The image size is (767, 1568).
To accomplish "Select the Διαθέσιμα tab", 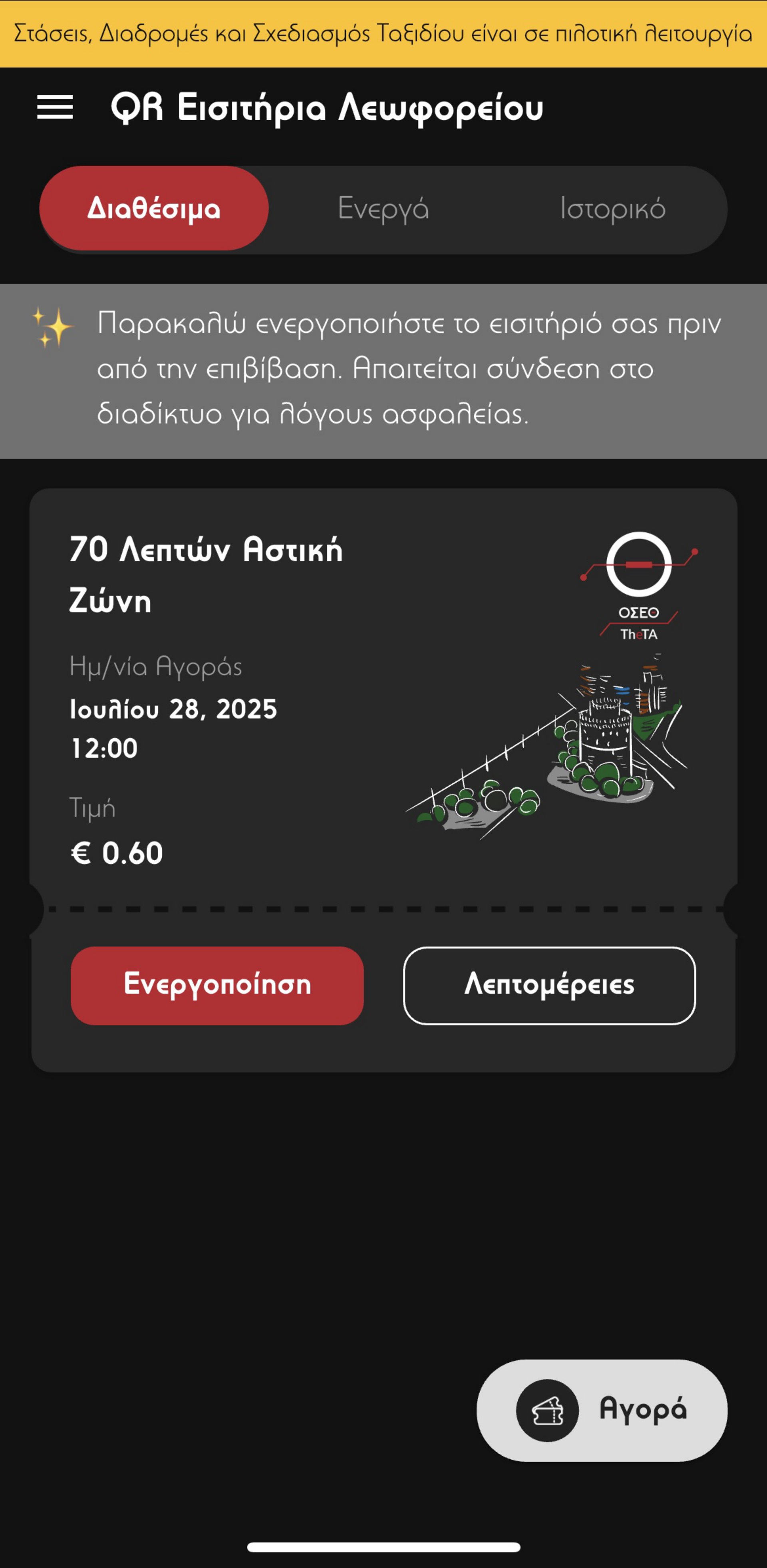I will [x=154, y=208].
